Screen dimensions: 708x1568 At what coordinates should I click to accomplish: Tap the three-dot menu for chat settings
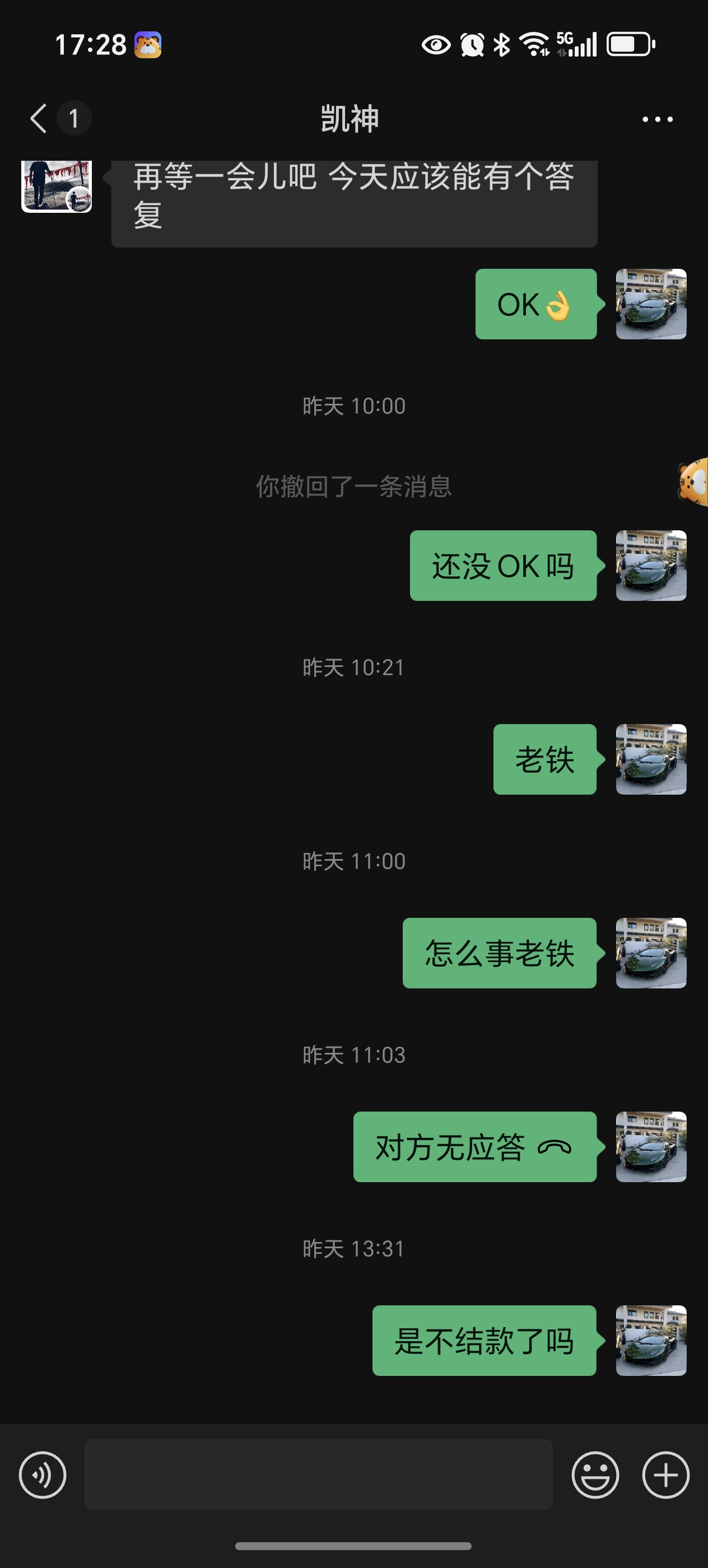coord(656,119)
